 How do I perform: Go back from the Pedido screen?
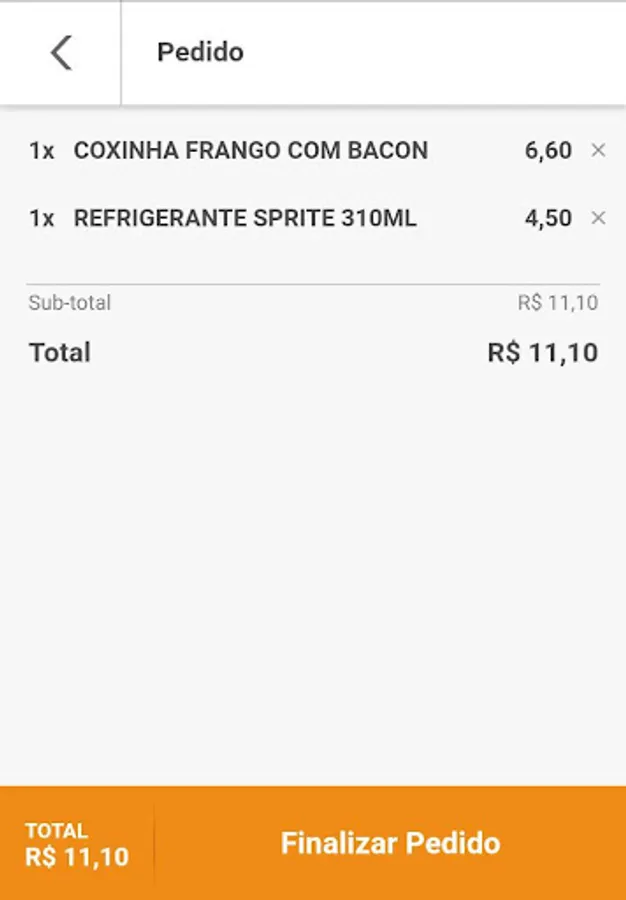click(x=61, y=53)
